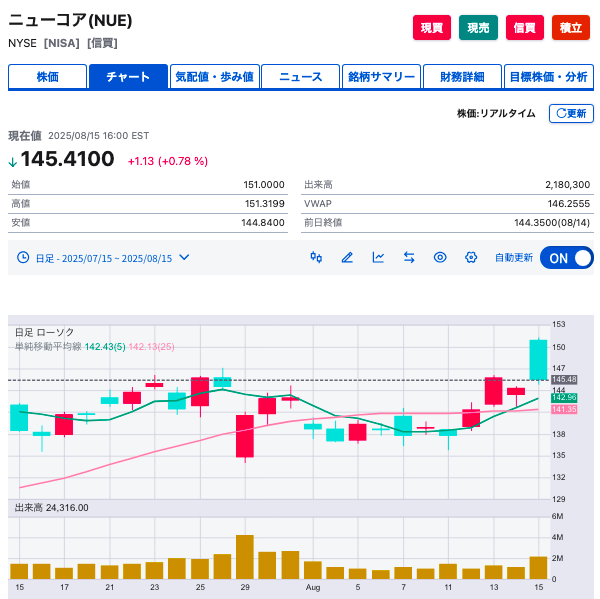Open the 気配値・歩み値 tab
The height and width of the screenshot is (599, 600).
tap(214, 77)
